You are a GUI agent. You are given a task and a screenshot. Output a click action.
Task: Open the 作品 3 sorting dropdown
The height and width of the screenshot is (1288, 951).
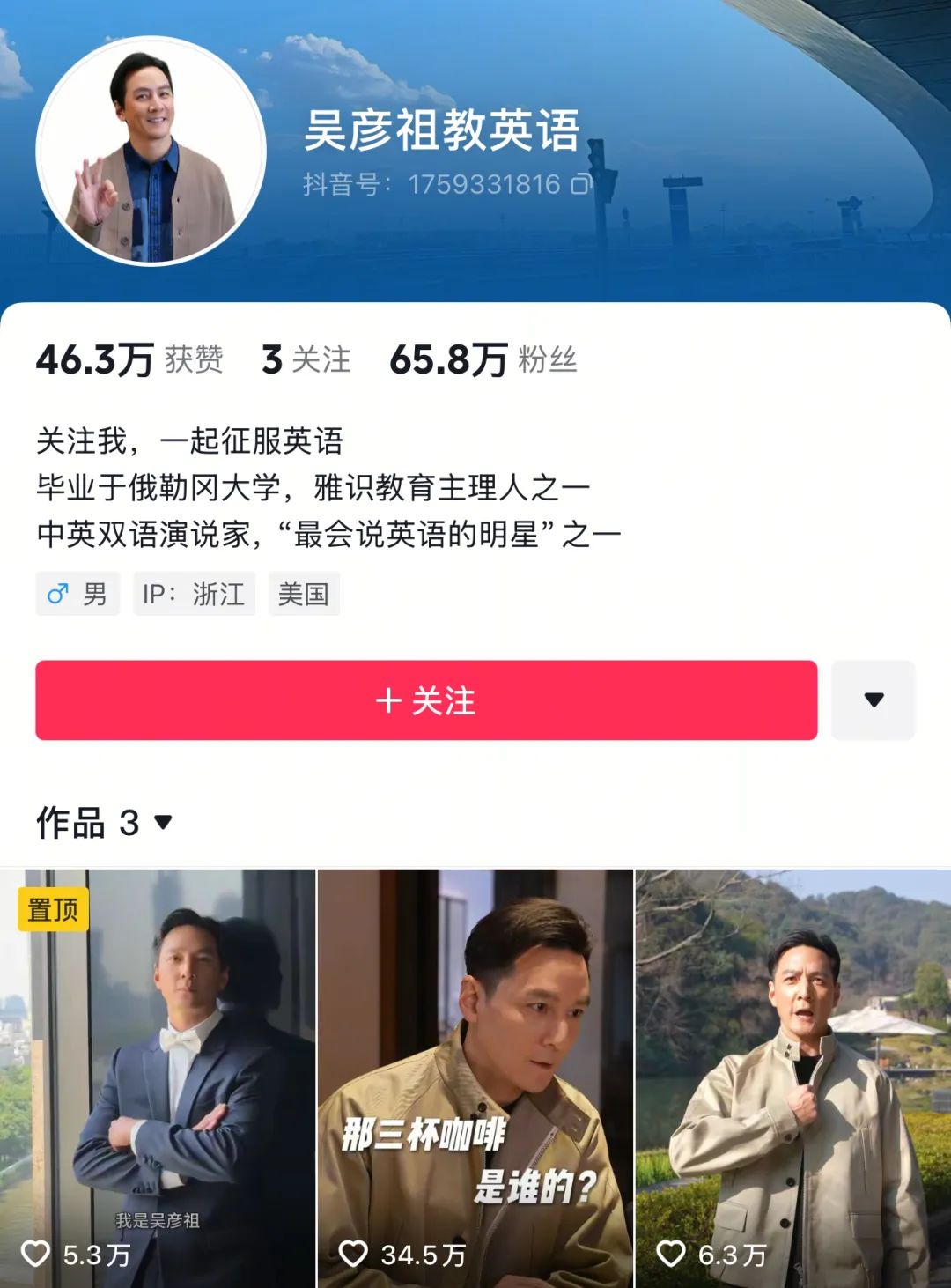click(x=163, y=823)
